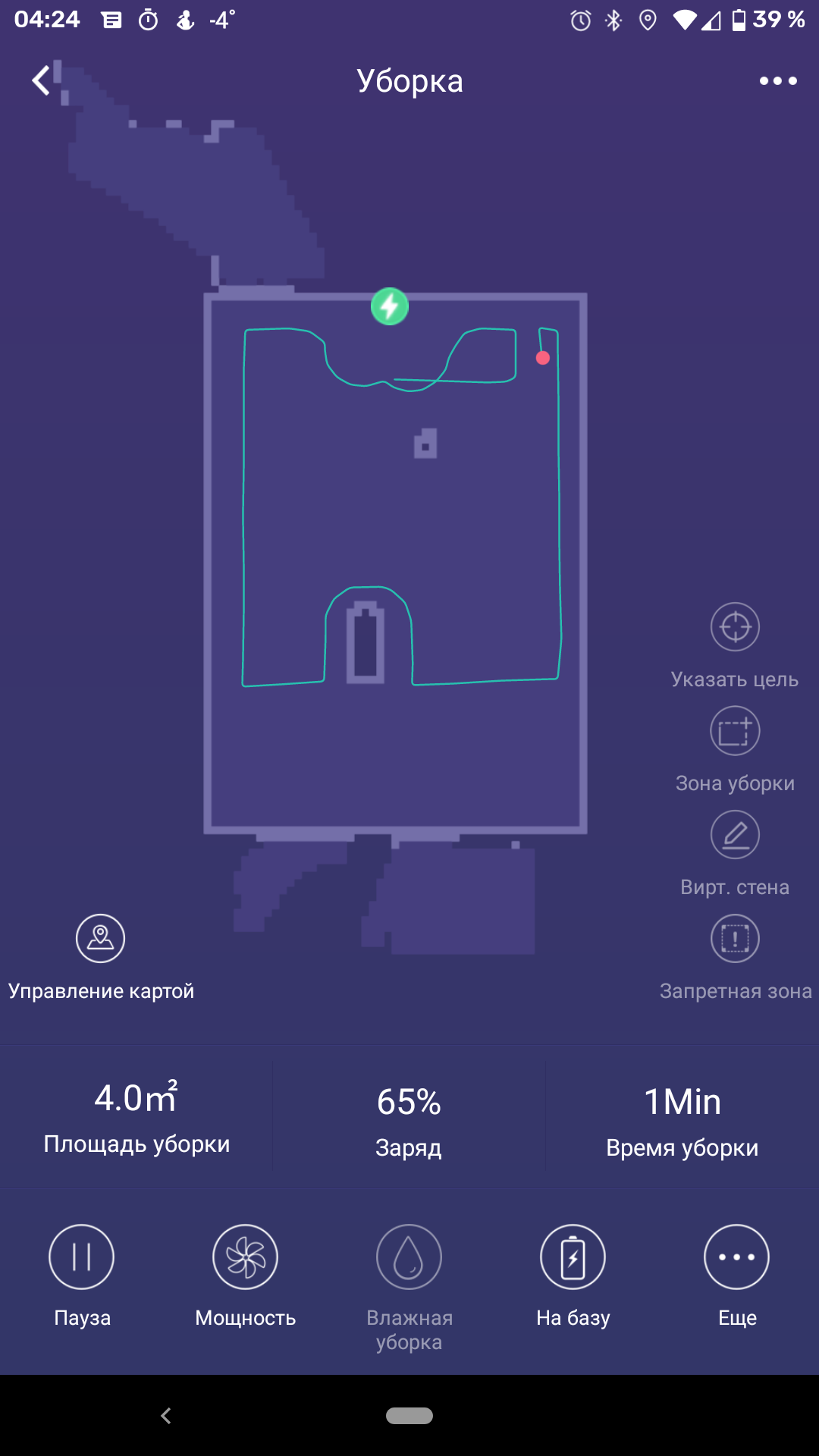Open Управление картой (map management)
The width and height of the screenshot is (819, 1456).
[100, 939]
